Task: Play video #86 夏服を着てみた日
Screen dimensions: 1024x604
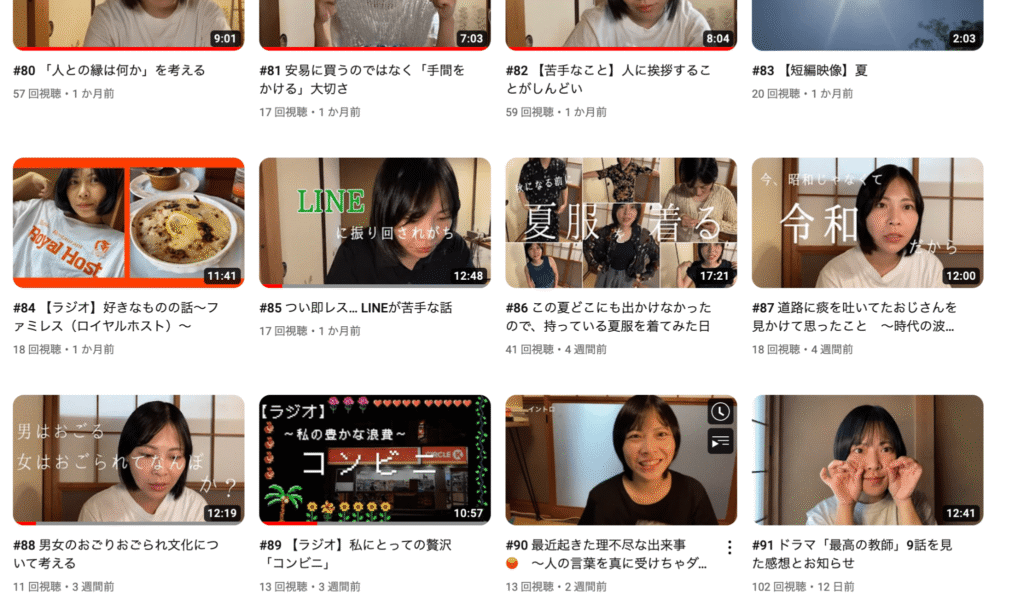Action: point(620,222)
